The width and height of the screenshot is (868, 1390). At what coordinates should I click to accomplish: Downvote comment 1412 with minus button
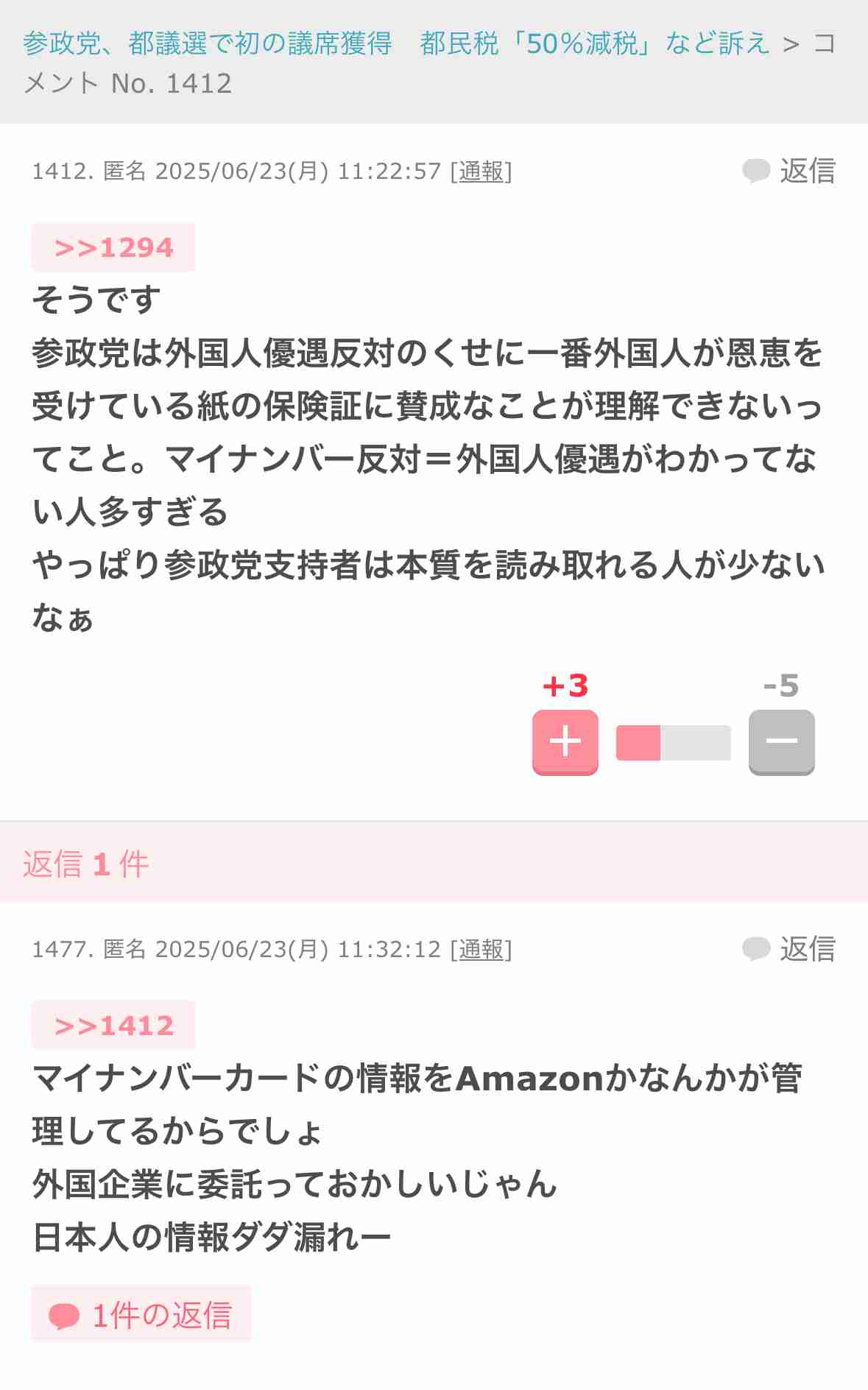pos(782,742)
